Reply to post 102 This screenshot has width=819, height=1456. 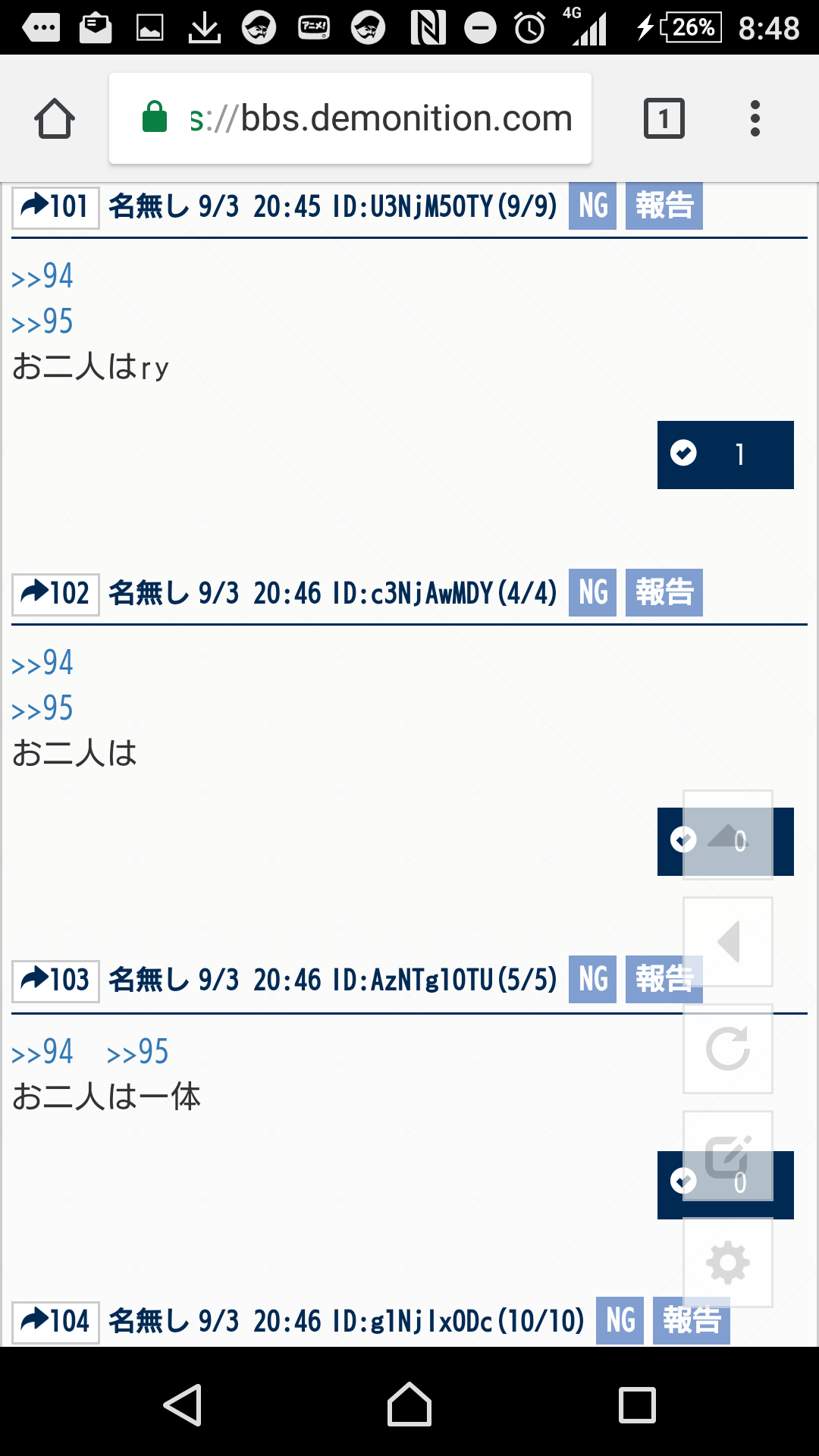(55, 594)
